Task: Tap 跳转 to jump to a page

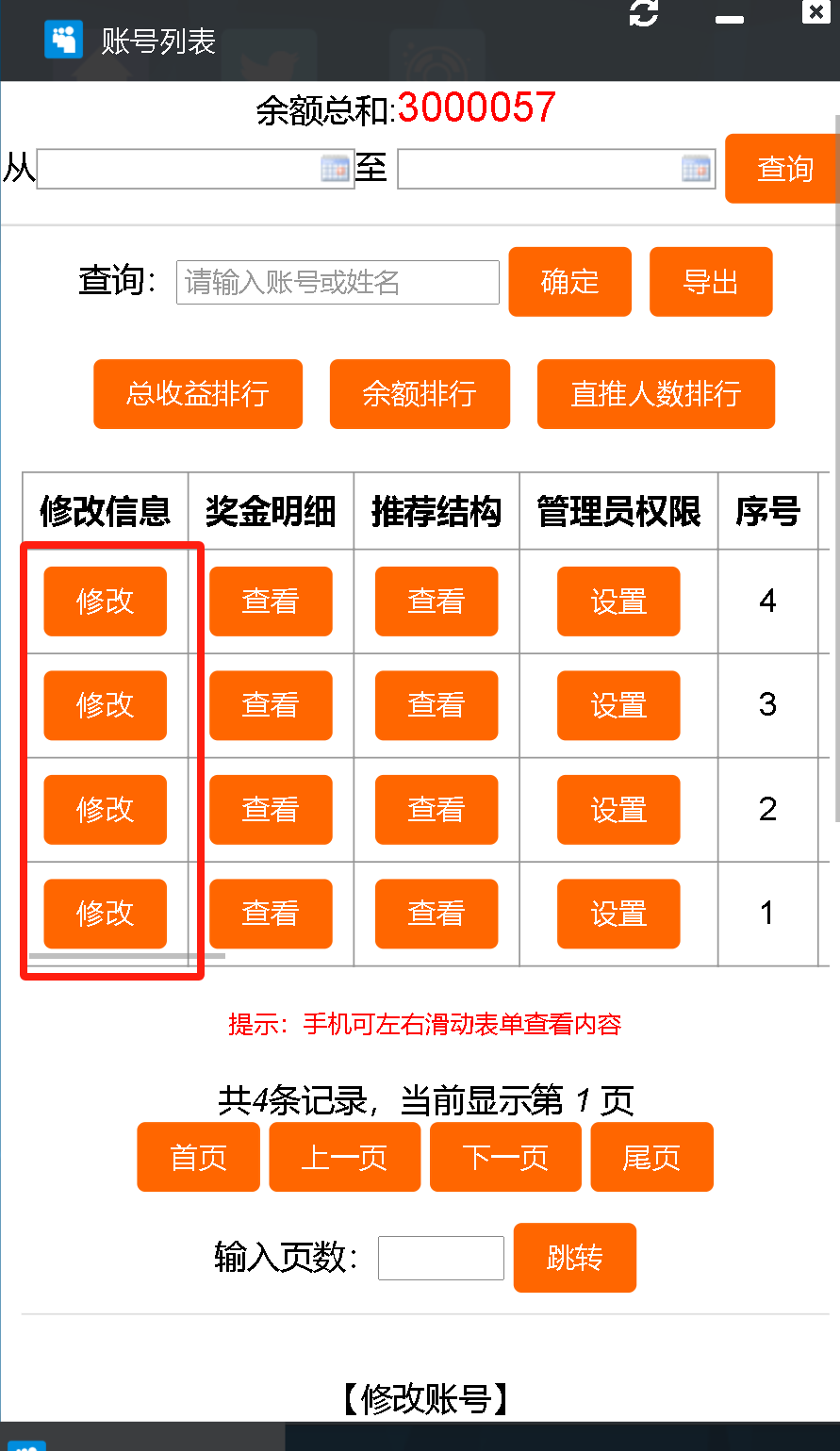Action: [575, 1258]
